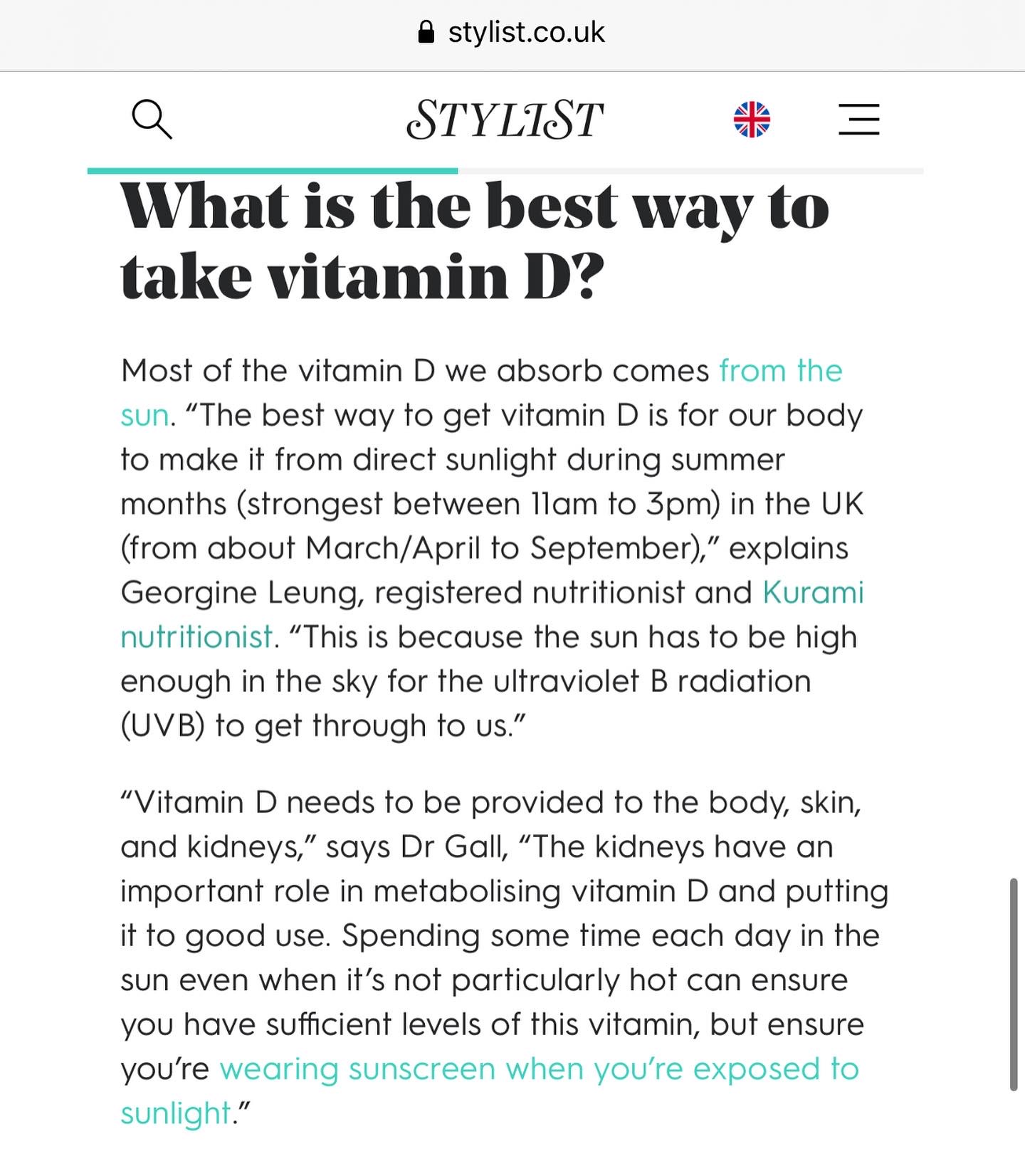Go to Stylist homepage via logo
The image size is (1025, 1176).
click(x=505, y=120)
